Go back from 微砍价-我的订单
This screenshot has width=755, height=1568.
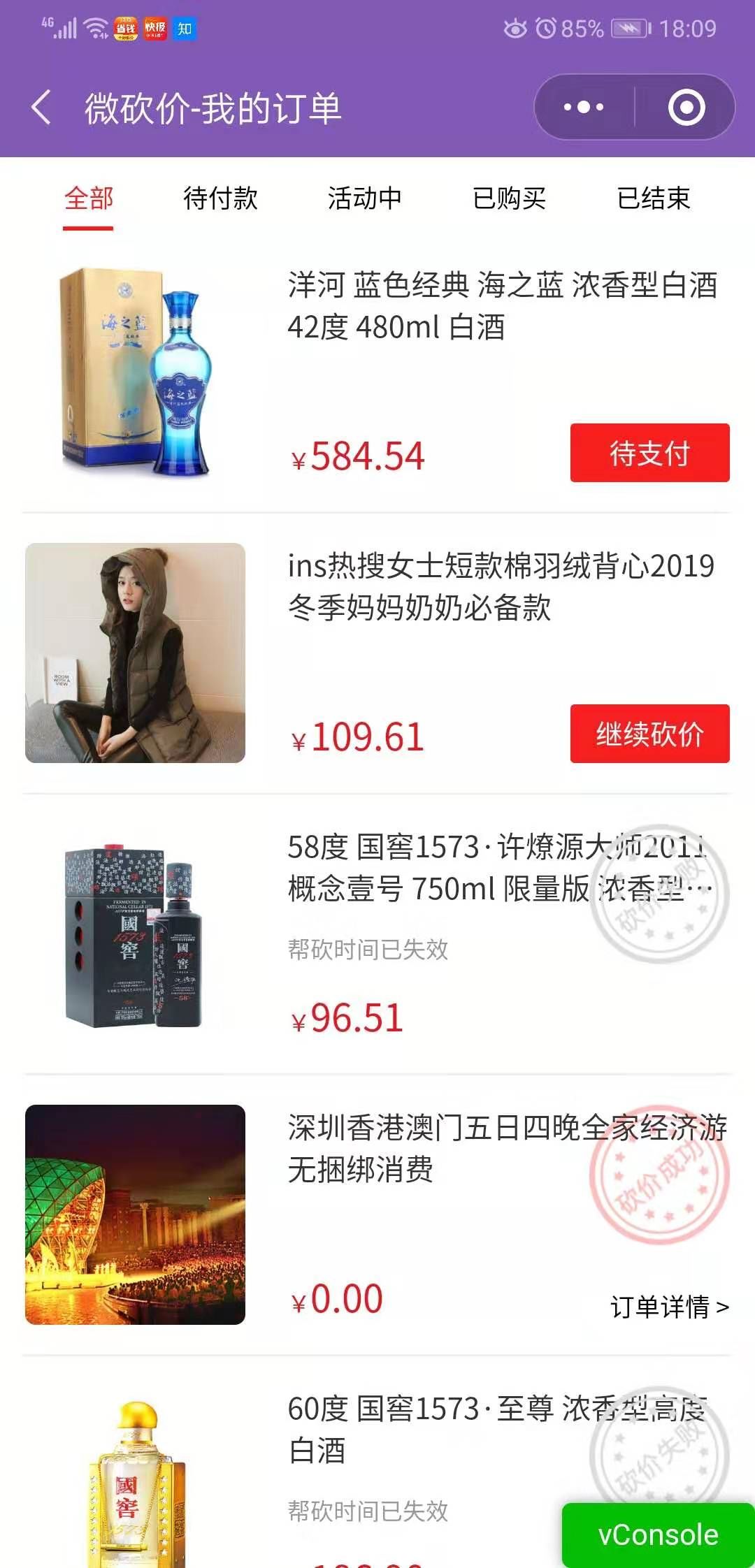pos(42,108)
